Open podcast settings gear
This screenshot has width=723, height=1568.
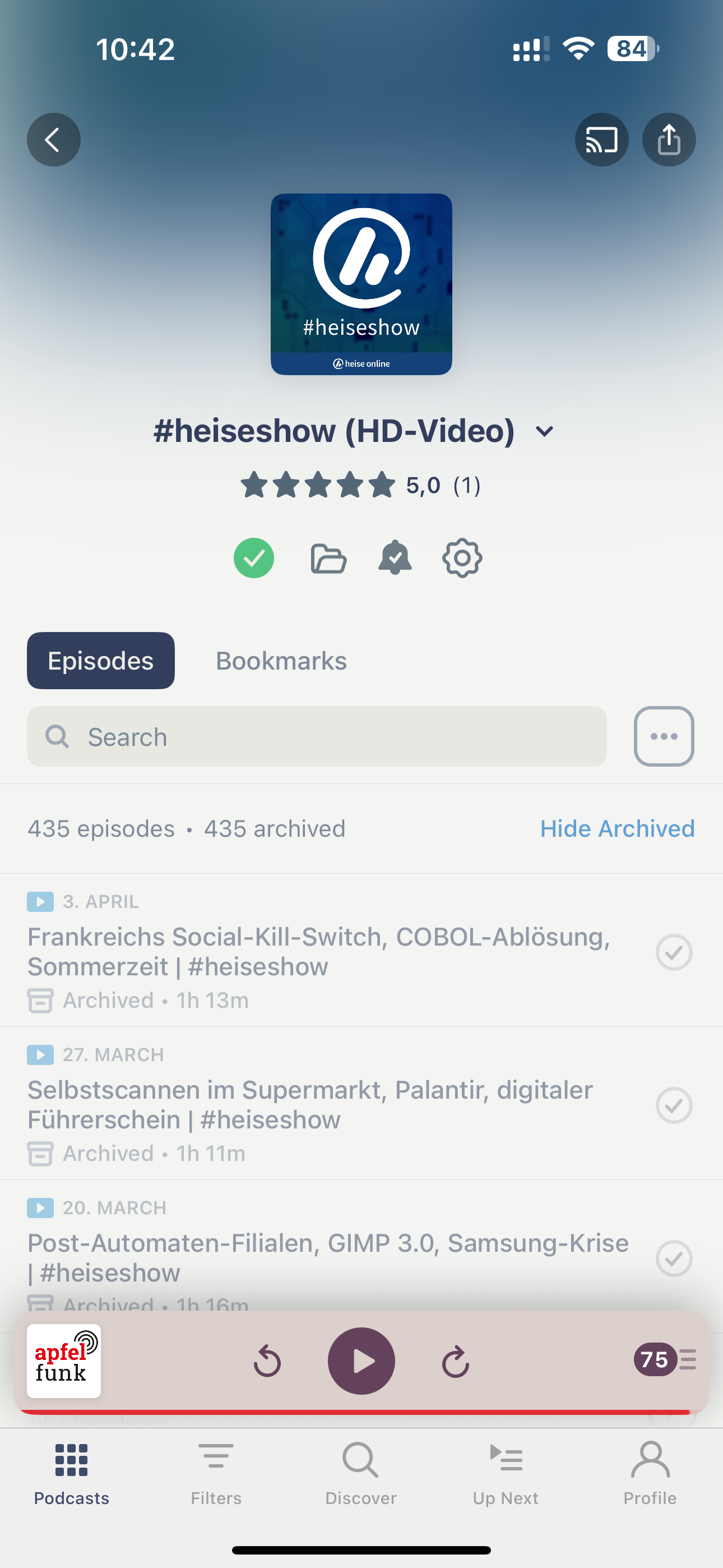(462, 557)
